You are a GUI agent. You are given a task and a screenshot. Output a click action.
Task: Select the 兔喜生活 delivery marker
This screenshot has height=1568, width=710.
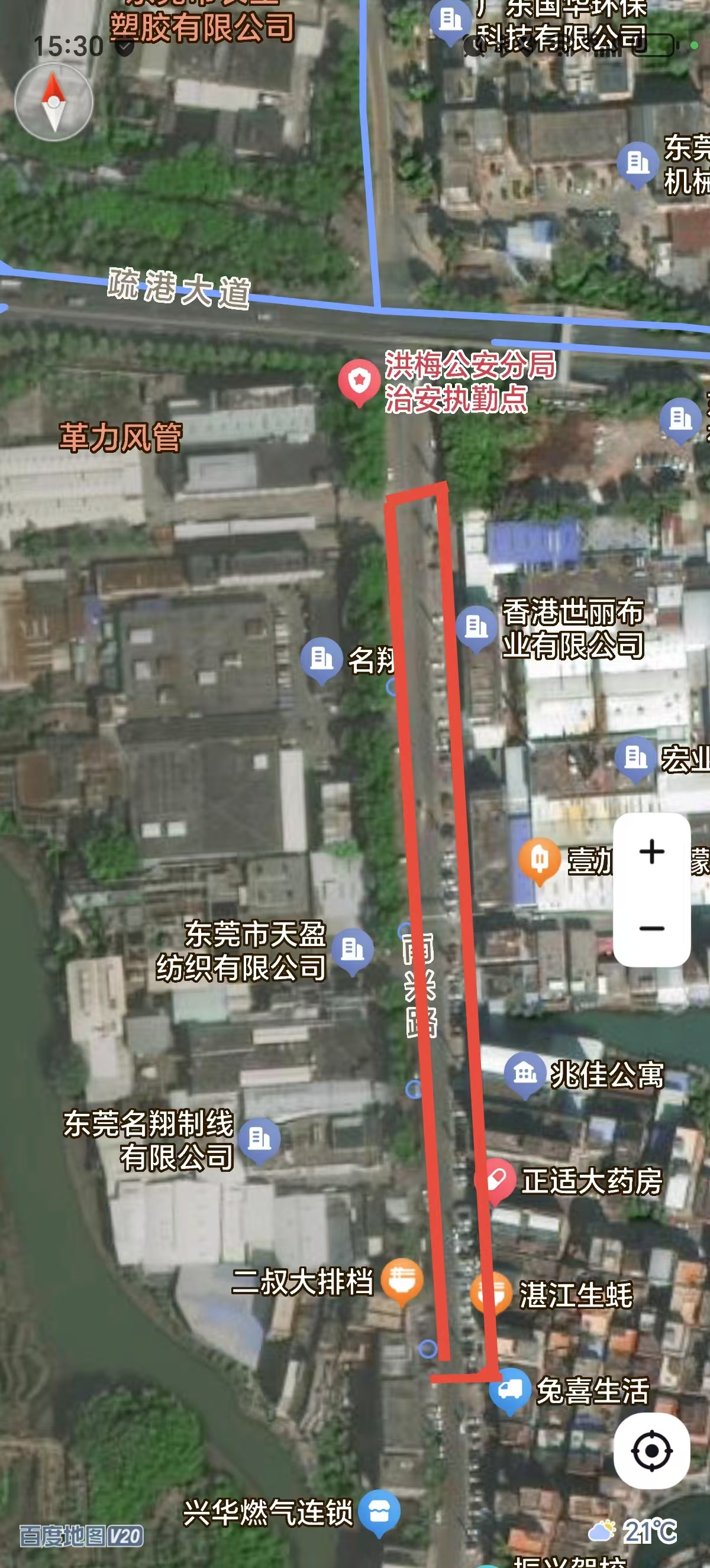[509, 1389]
